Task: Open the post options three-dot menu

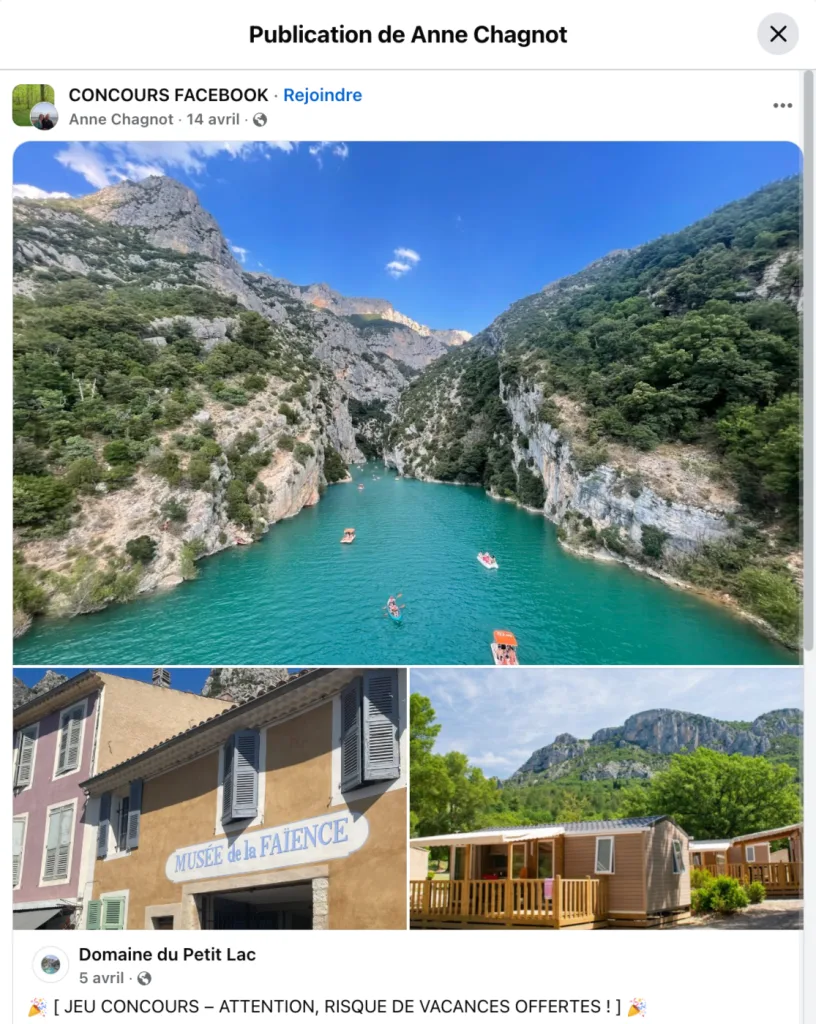Action: click(782, 105)
